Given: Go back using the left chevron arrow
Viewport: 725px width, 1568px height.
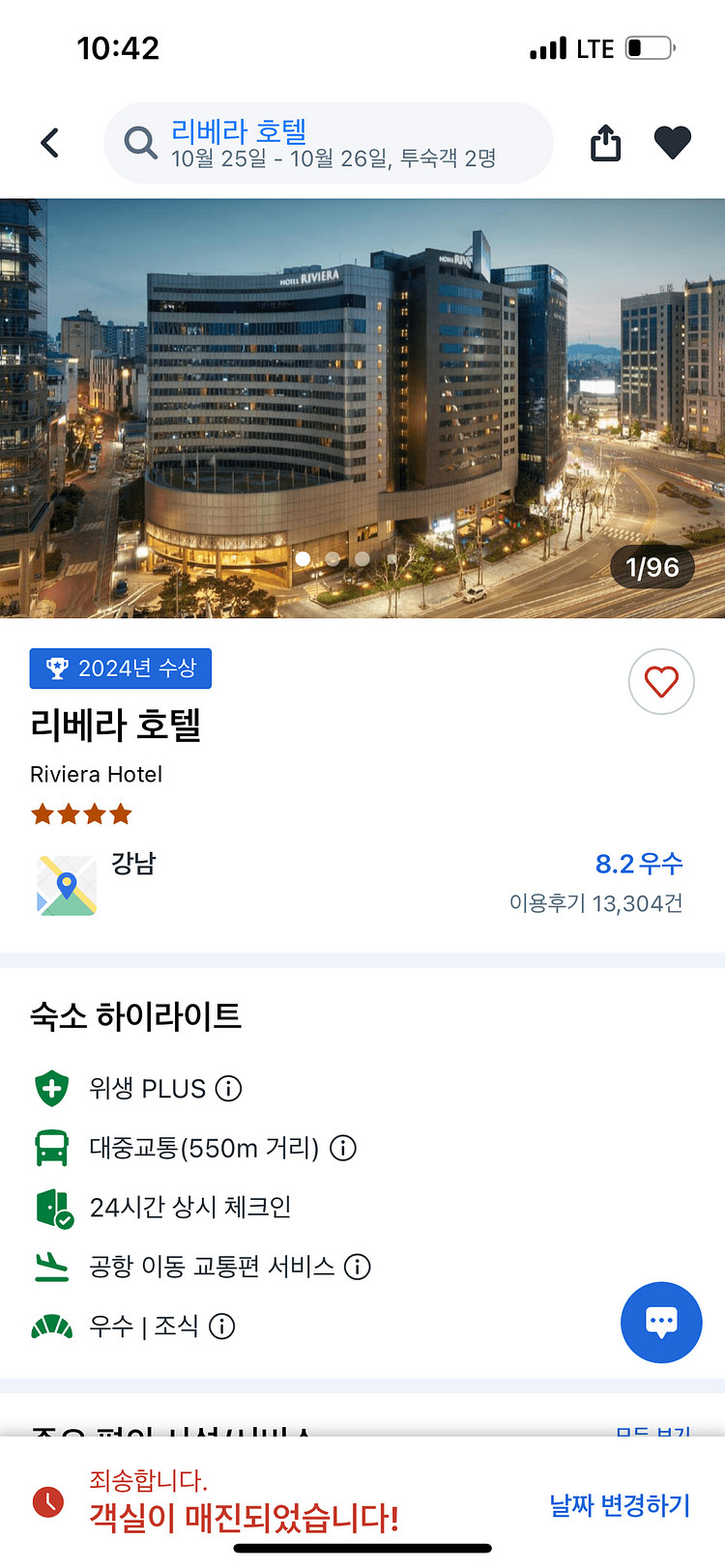Looking at the screenshot, I should 49,141.
